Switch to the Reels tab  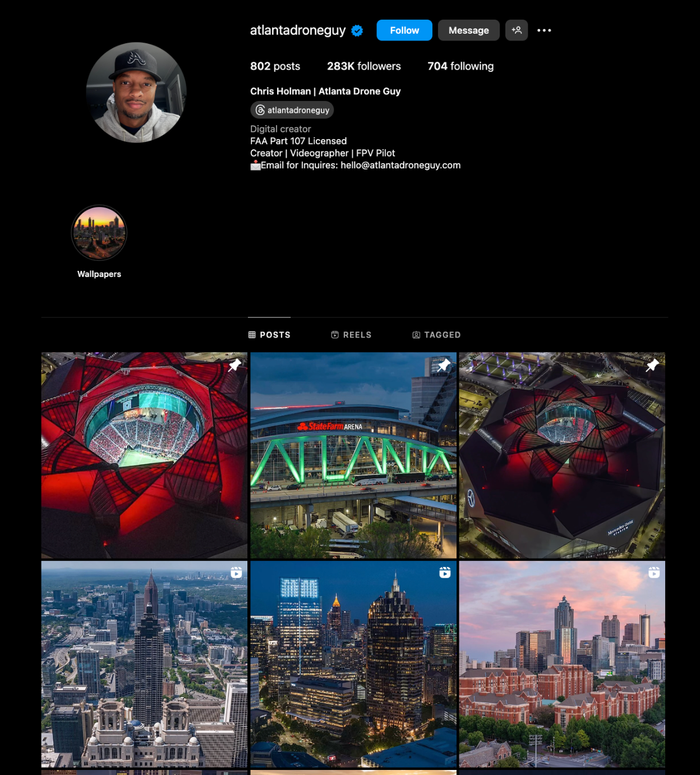[x=351, y=335]
